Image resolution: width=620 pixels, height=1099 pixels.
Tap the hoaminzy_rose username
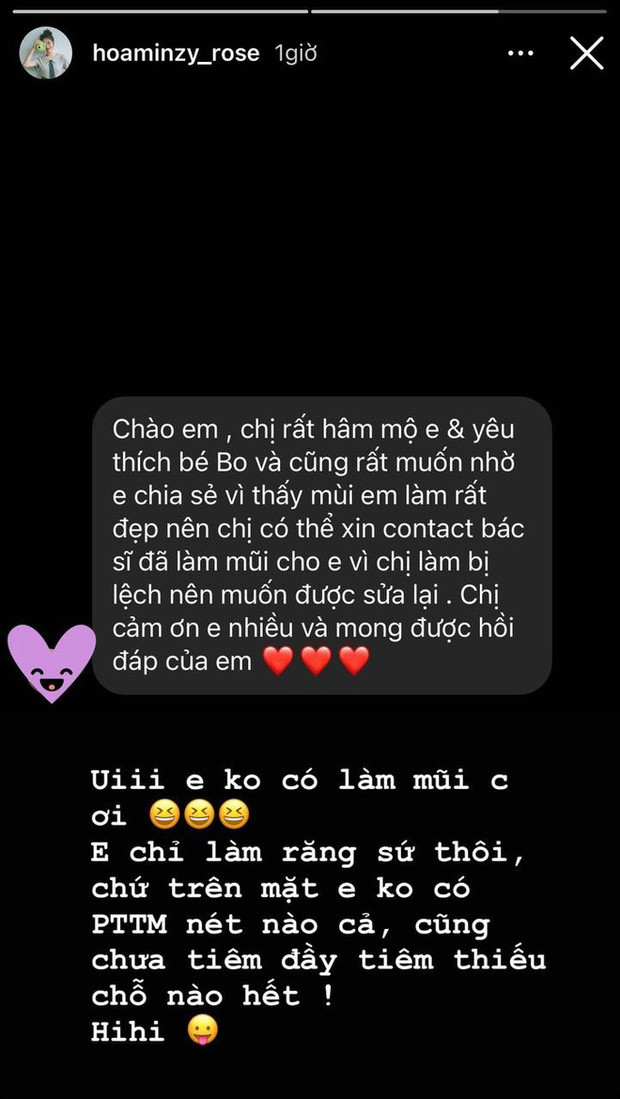(x=176, y=53)
